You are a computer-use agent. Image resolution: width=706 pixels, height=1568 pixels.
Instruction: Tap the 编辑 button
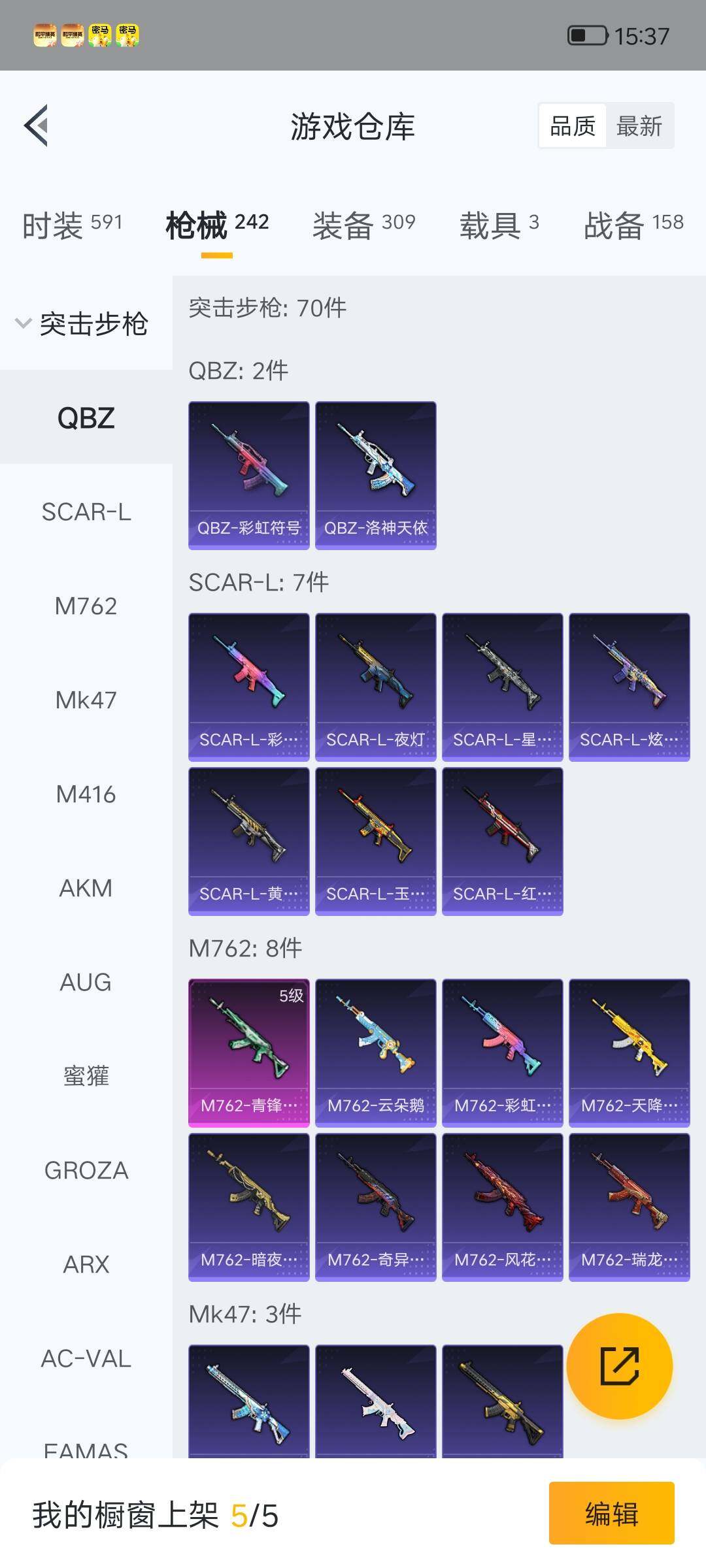tap(611, 1514)
